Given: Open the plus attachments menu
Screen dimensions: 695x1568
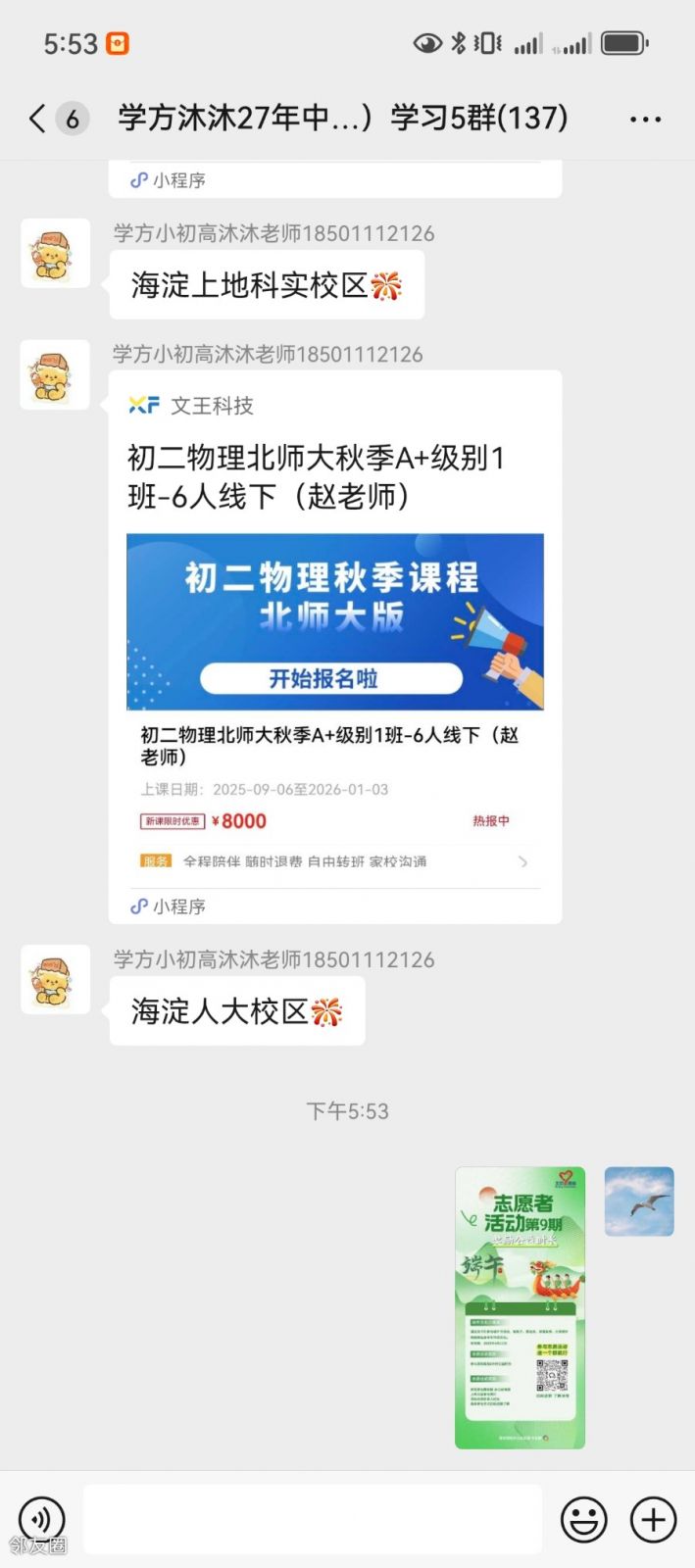Looking at the screenshot, I should coord(653,1520).
